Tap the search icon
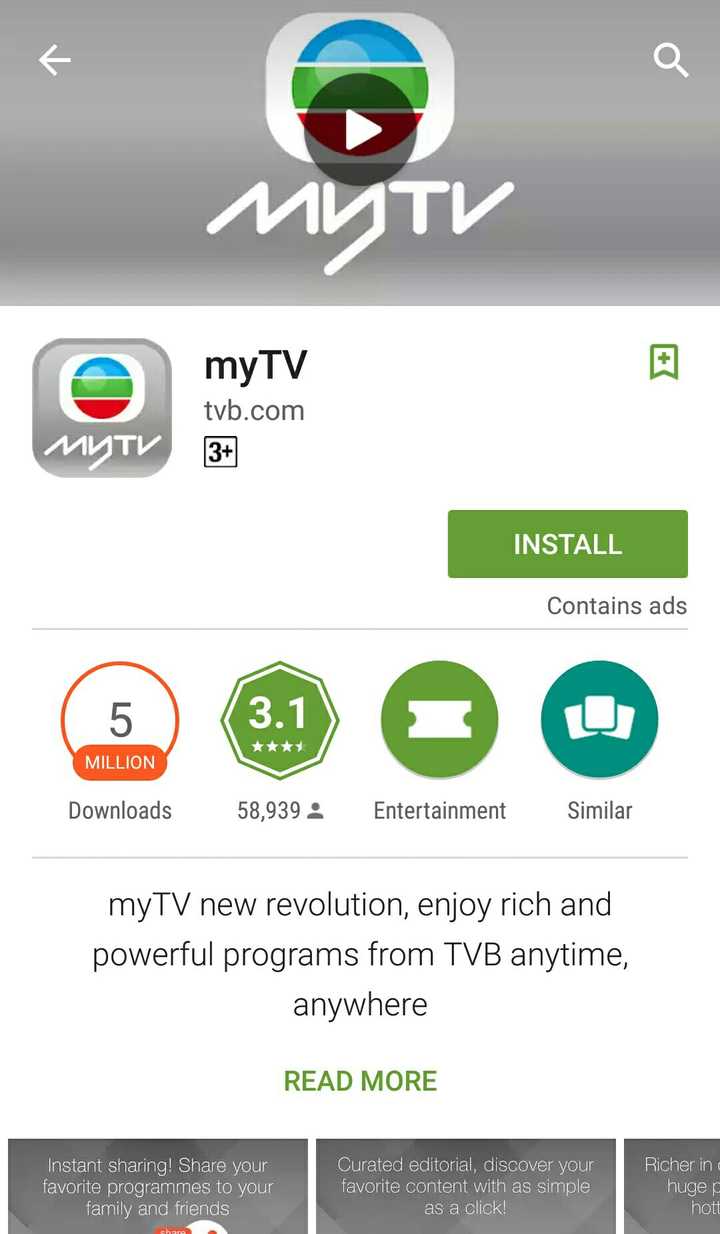 click(x=671, y=60)
